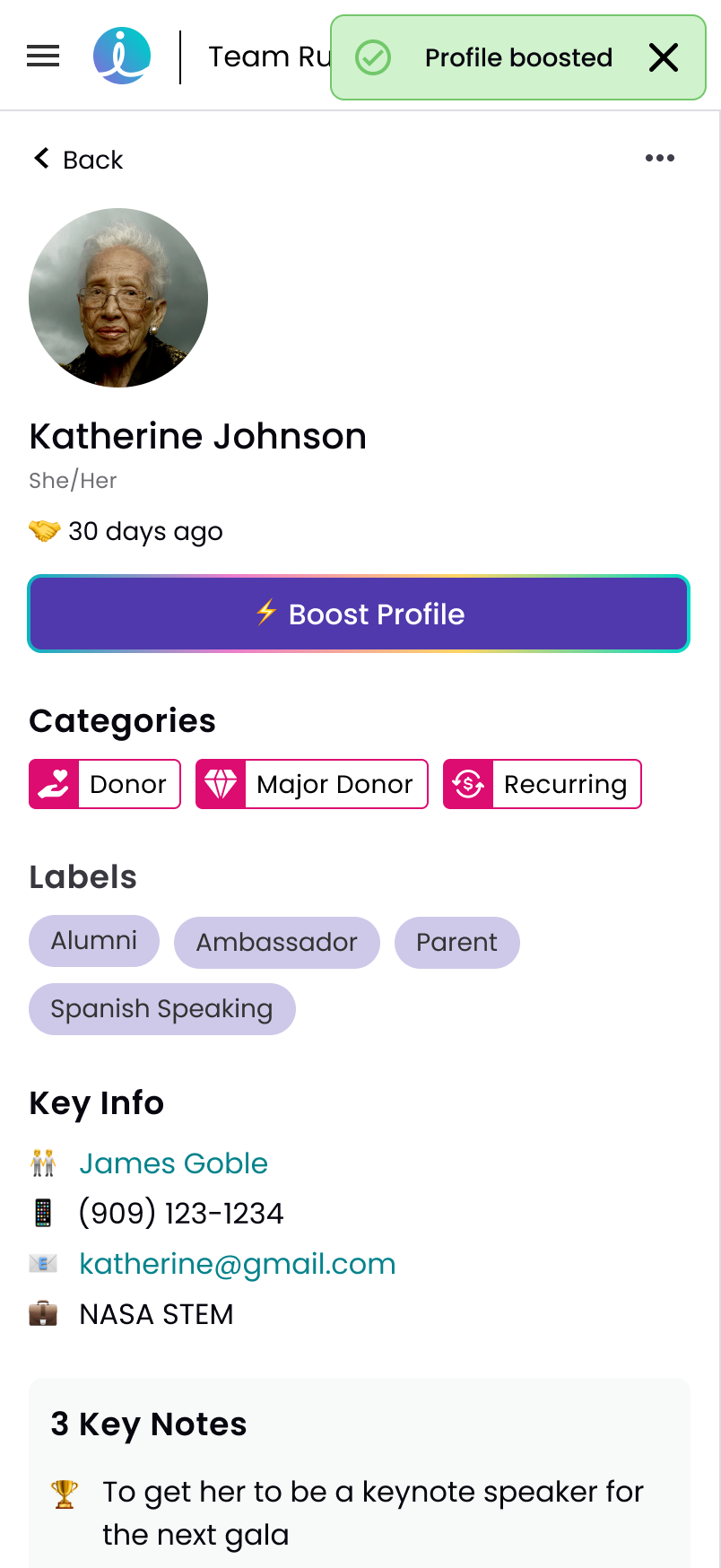Open the hamburger menu
This screenshot has height=1568, width=721.
43,57
